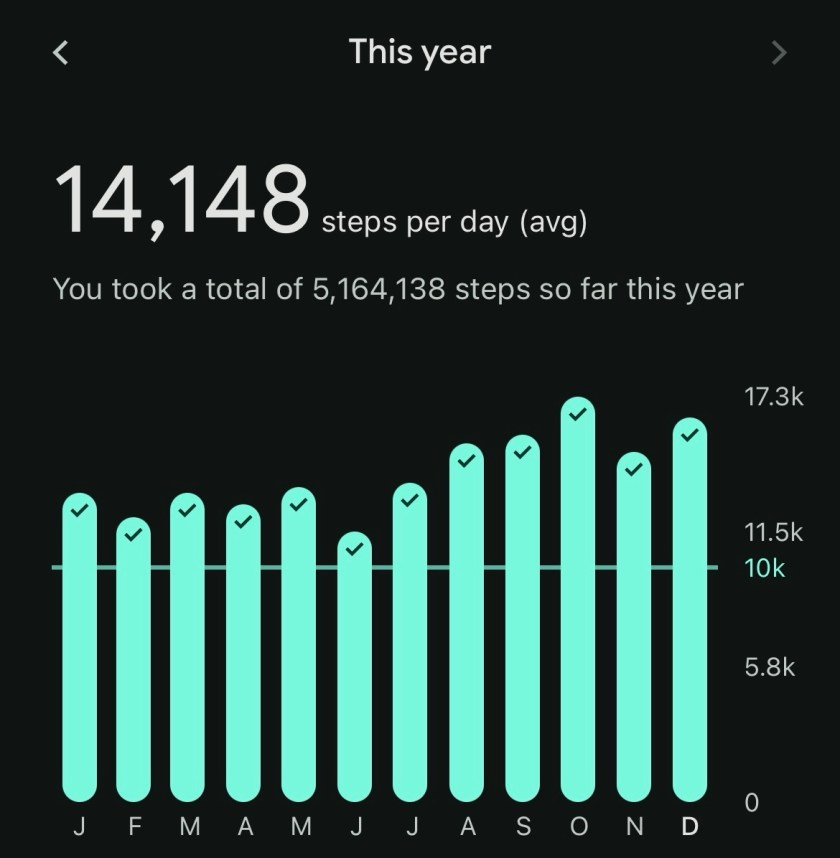The width and height of the screenshot is (840, 858).
Task: Select the February steps bar
Action: (134, 662)
